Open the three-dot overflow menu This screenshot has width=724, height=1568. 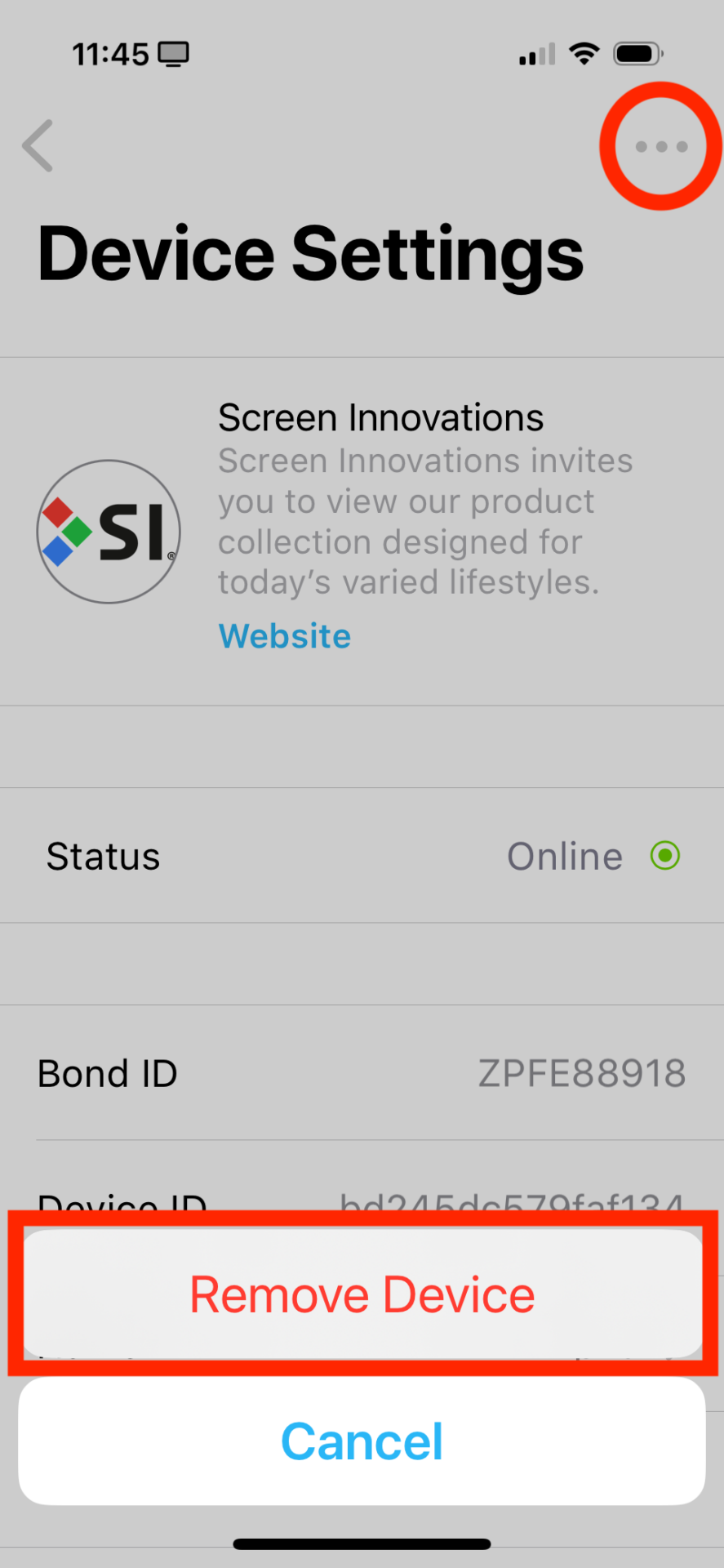661,147
